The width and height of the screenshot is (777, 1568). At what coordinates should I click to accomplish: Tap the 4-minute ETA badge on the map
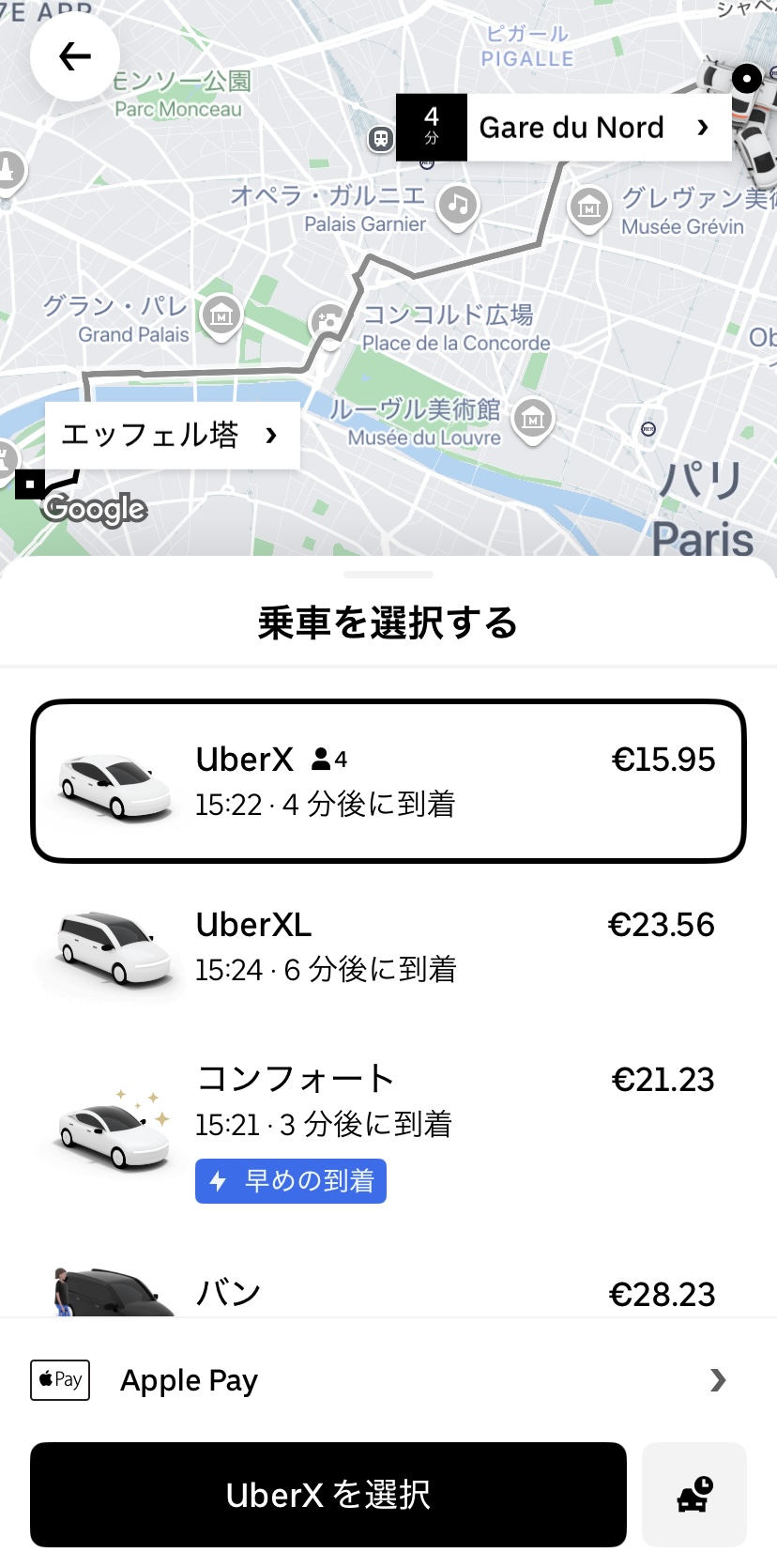(x=432, y=127)
